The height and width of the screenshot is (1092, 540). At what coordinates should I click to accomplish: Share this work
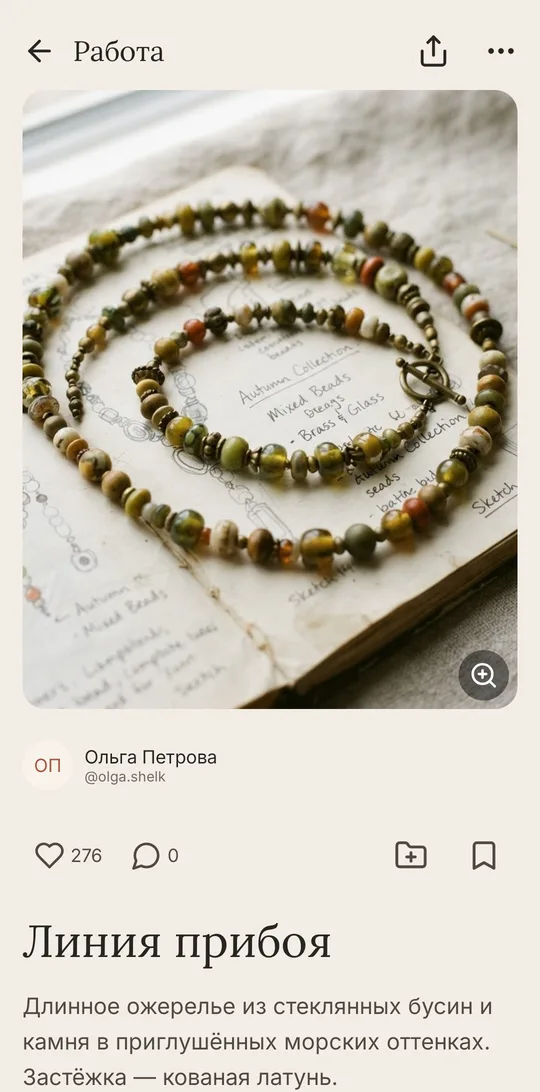point(433,51)
